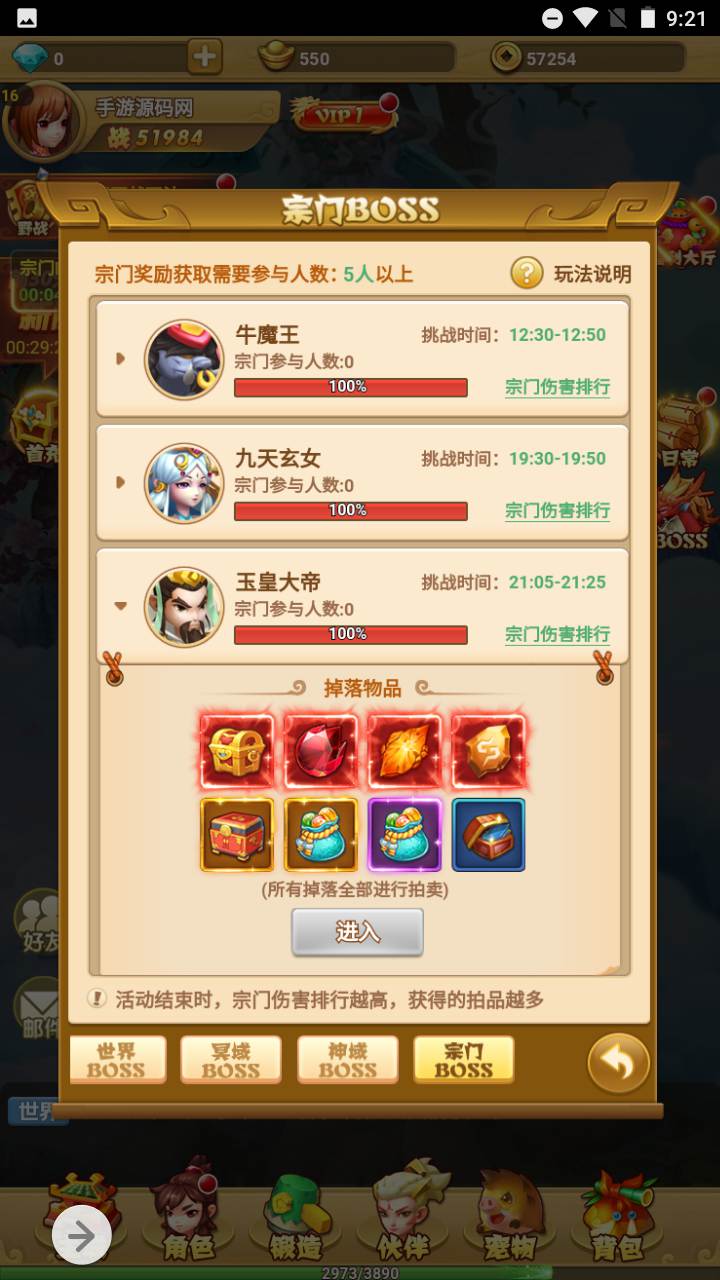Switch to the 冥域BOSS tab

(x=231, y=1060)
